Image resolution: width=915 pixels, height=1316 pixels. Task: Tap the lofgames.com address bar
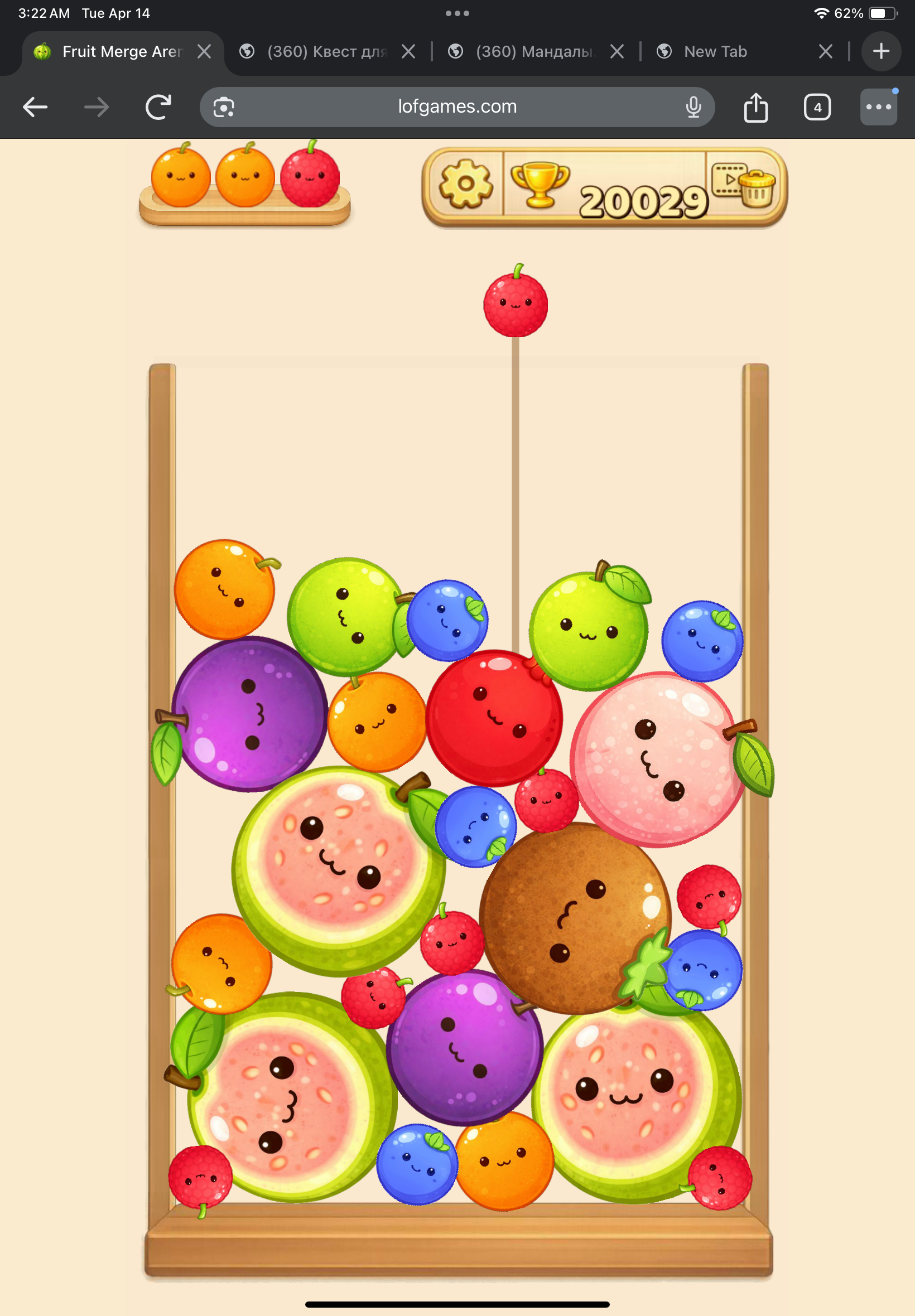[x=457, y=107]
